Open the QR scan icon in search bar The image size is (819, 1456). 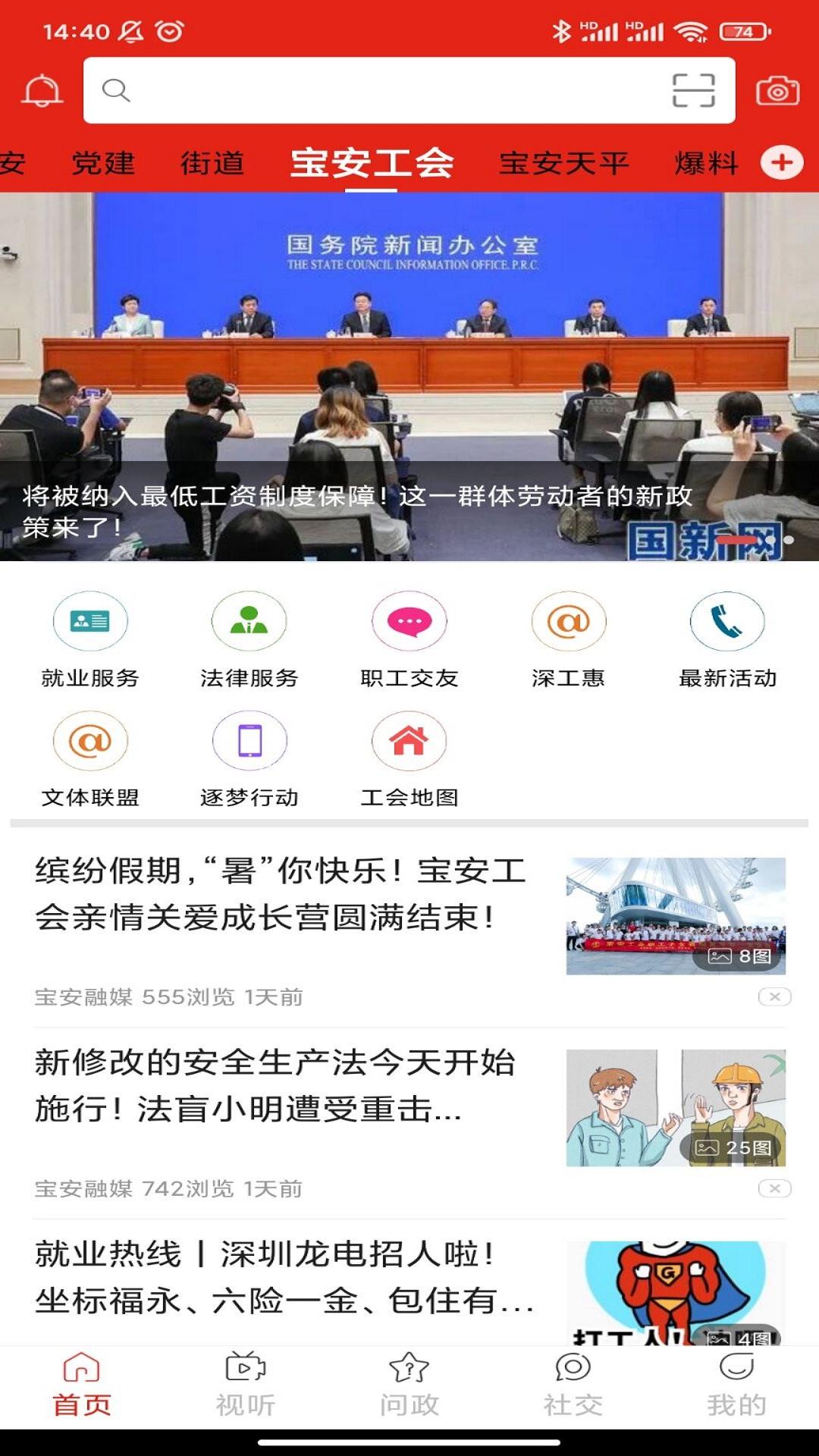point(693,90)
